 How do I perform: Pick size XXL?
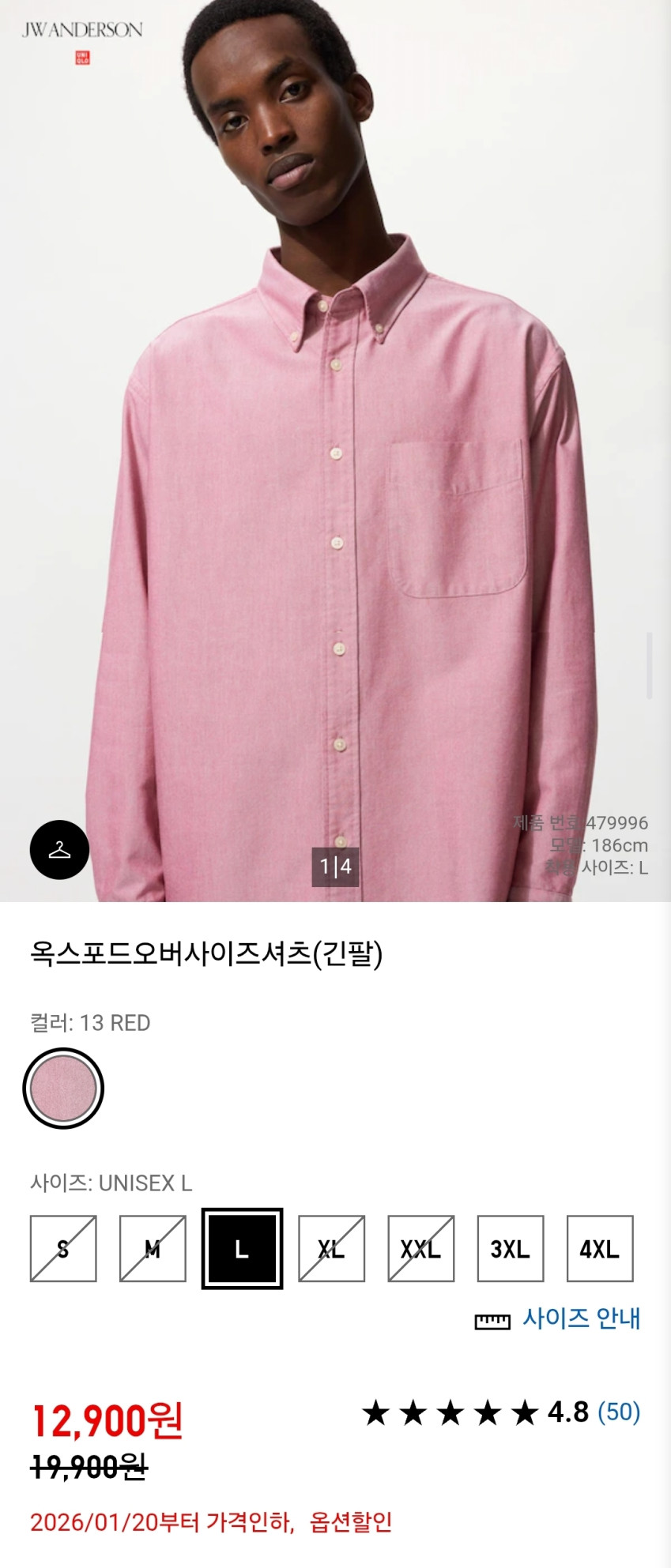[x=420, y=1249]
